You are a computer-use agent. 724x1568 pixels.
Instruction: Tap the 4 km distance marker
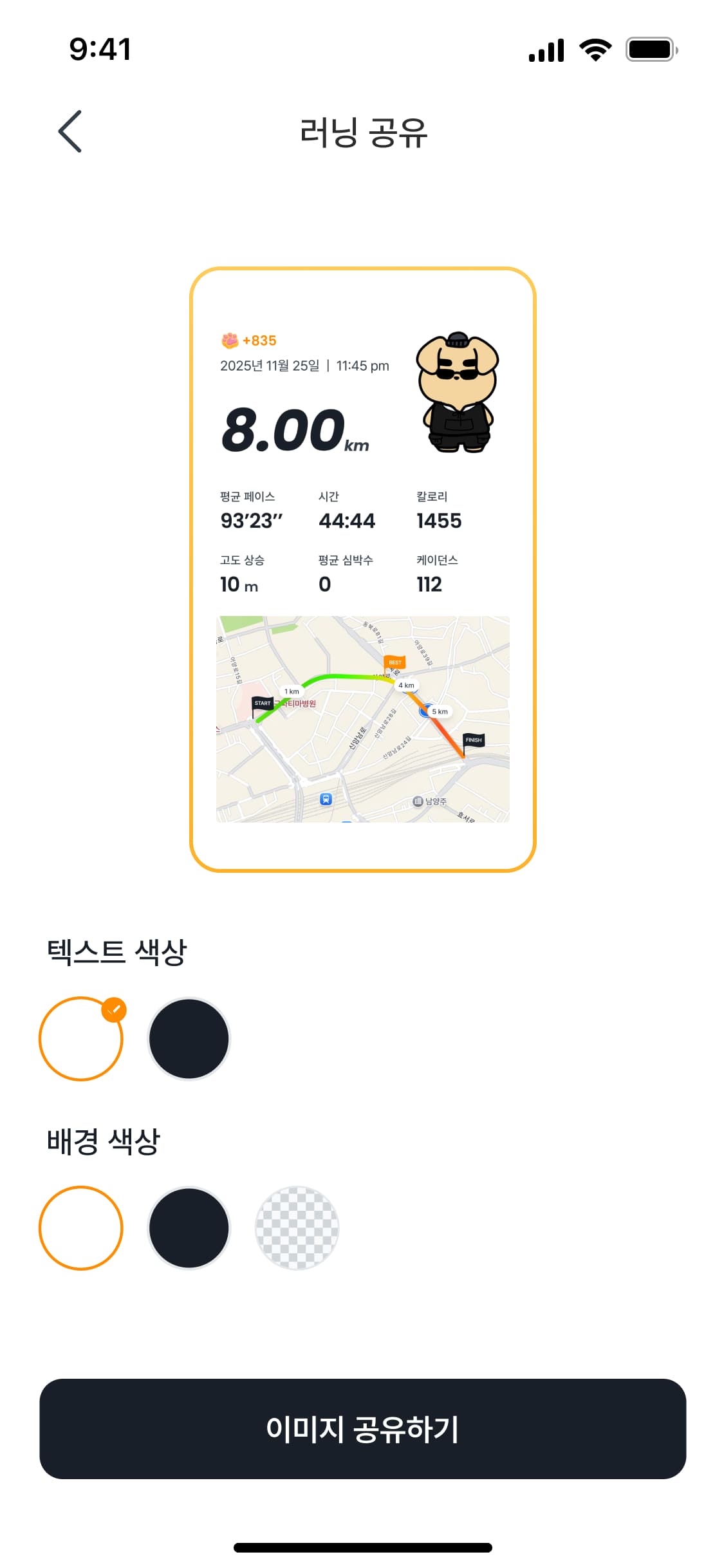tap(406, 686)
